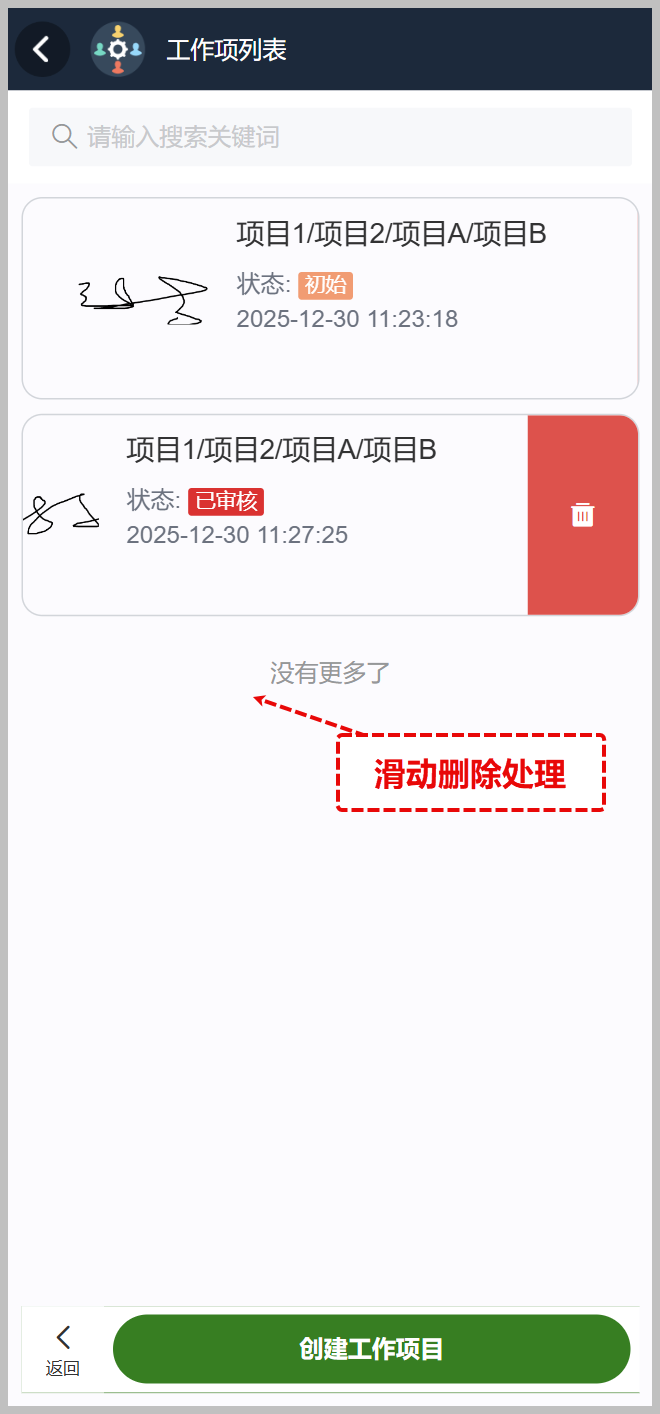Screen dimensions: 660x1414
Task: Delete the 已审核 work item with trash icon
Action: [x=582, y=515]
